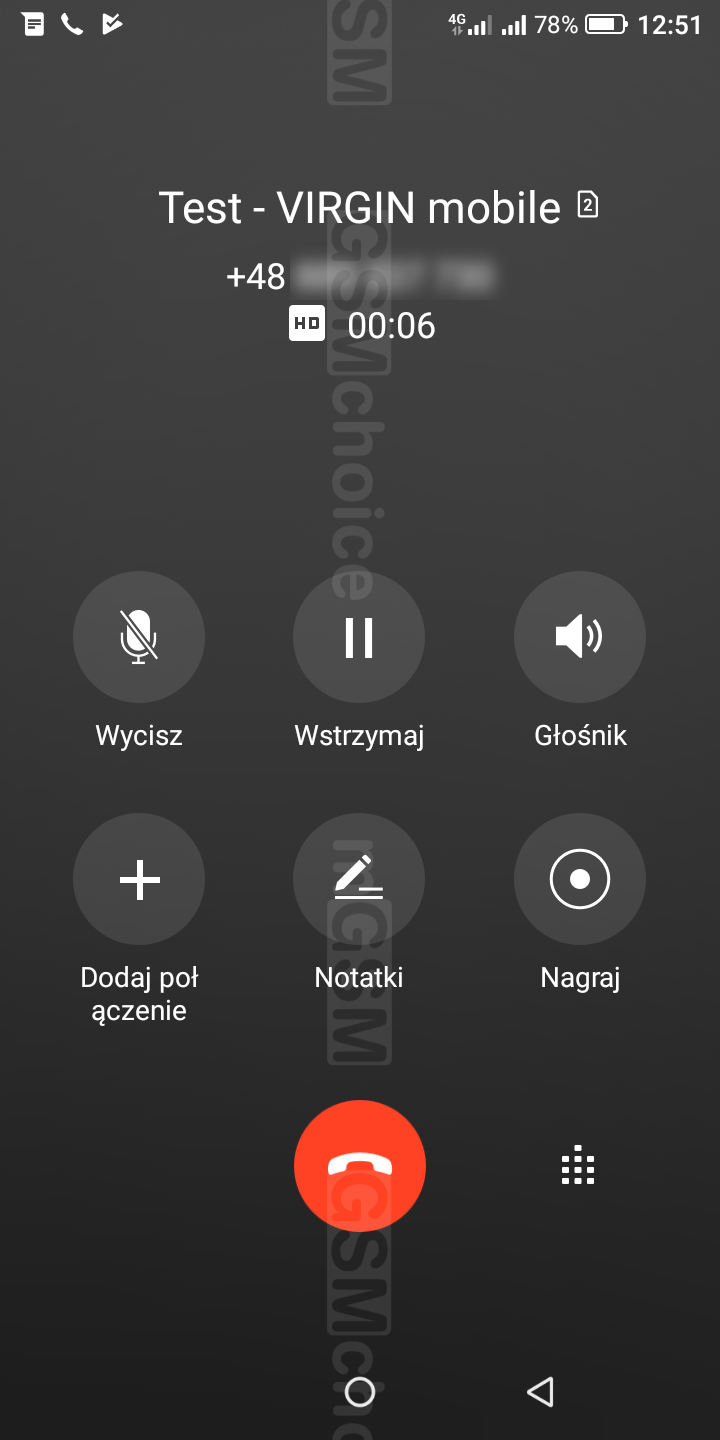Screen dimensions: 720x1440
Task: Open Notatki to write a note
Action: 359,879
